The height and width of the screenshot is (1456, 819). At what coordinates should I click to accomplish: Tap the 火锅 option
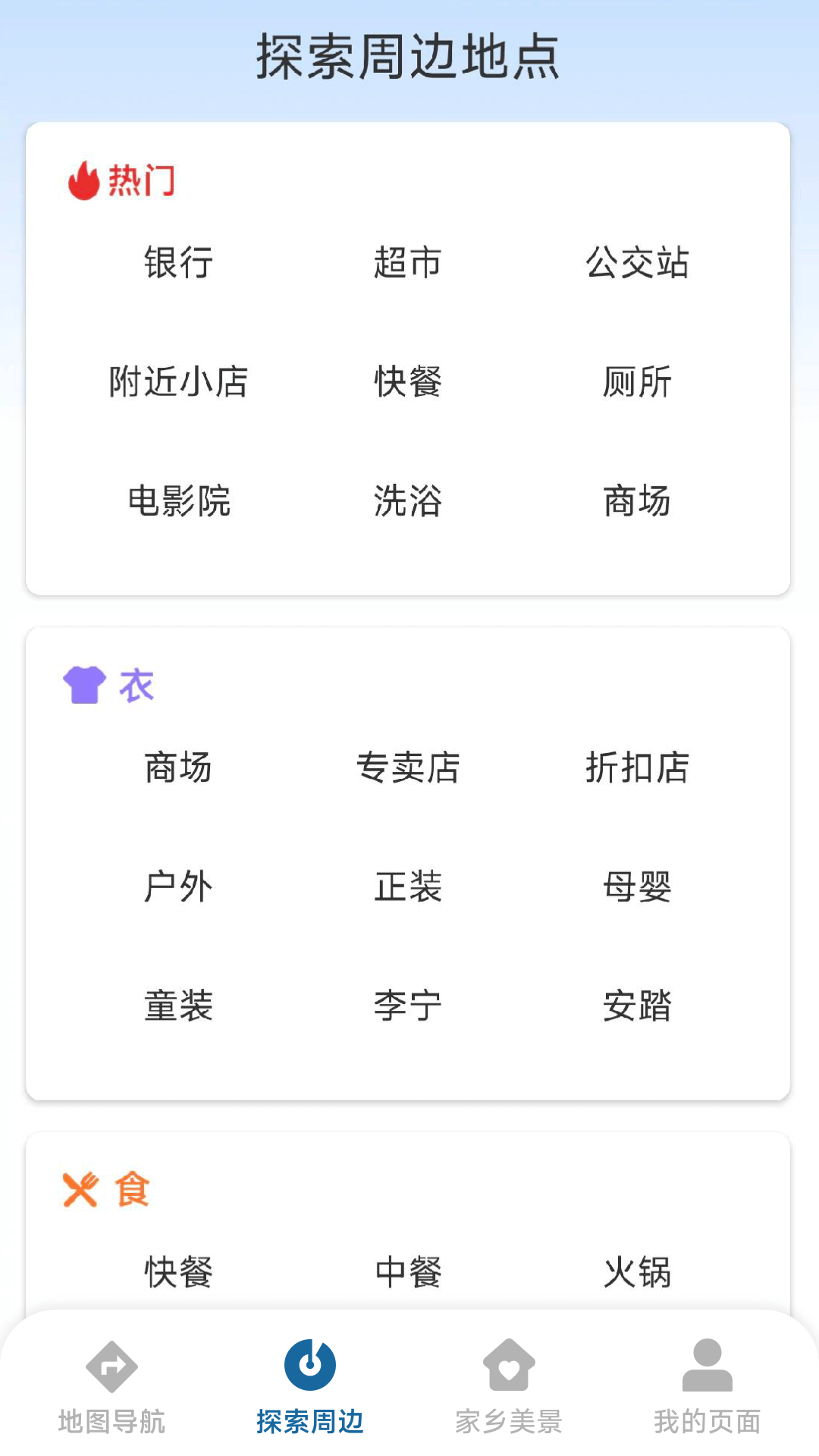(x=637, y=1272)
